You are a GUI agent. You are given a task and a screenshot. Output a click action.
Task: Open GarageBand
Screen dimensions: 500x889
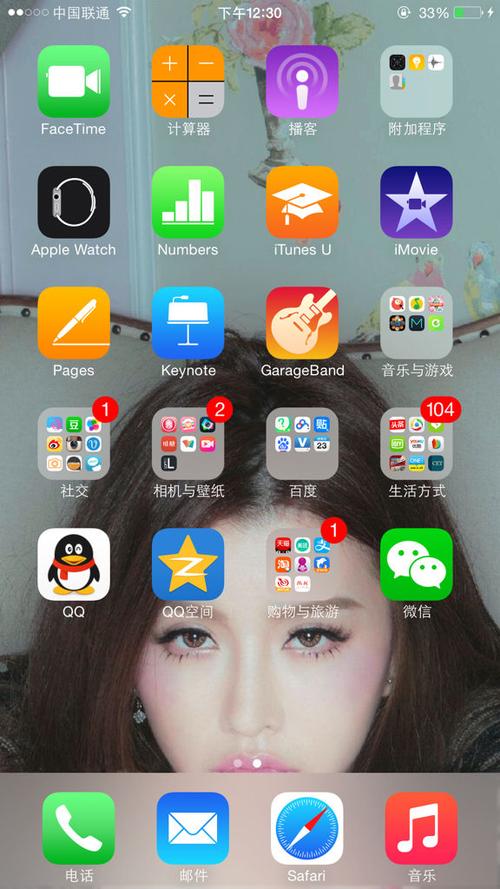click(x=302, y=323)
